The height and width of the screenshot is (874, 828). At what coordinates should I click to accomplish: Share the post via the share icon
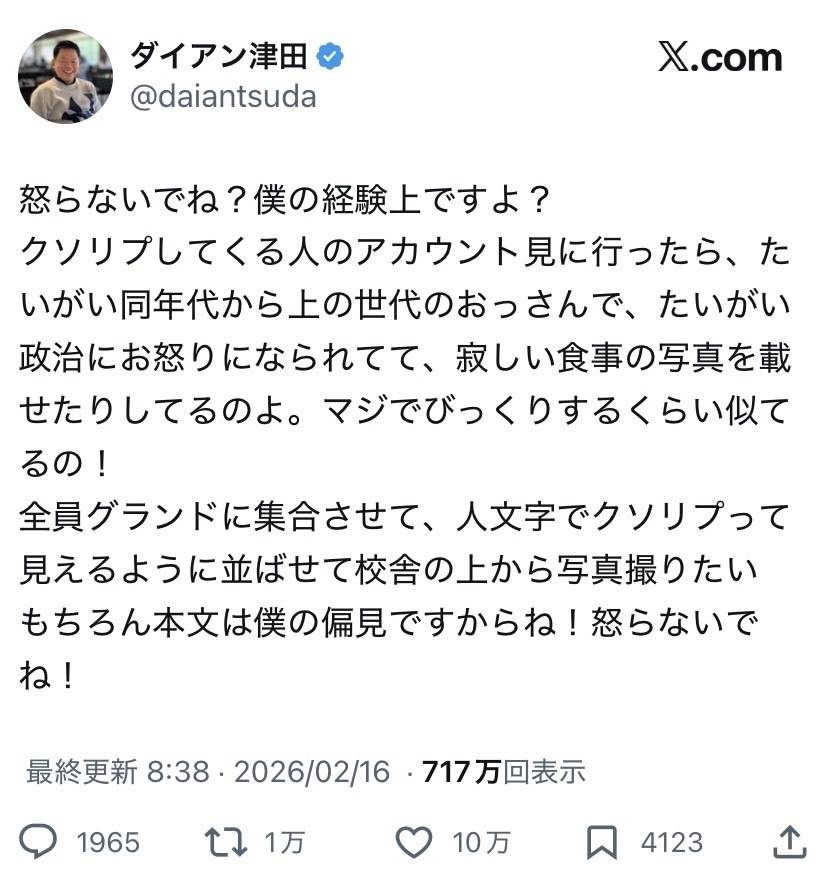point(790,842)
